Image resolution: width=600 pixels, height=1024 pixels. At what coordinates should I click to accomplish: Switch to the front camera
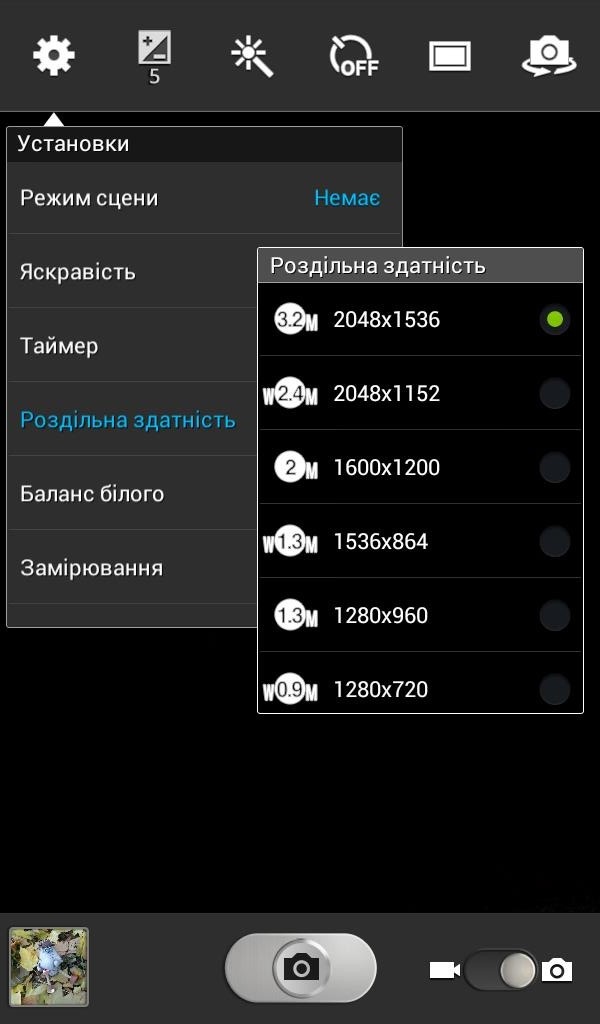(x=549, y=56)
